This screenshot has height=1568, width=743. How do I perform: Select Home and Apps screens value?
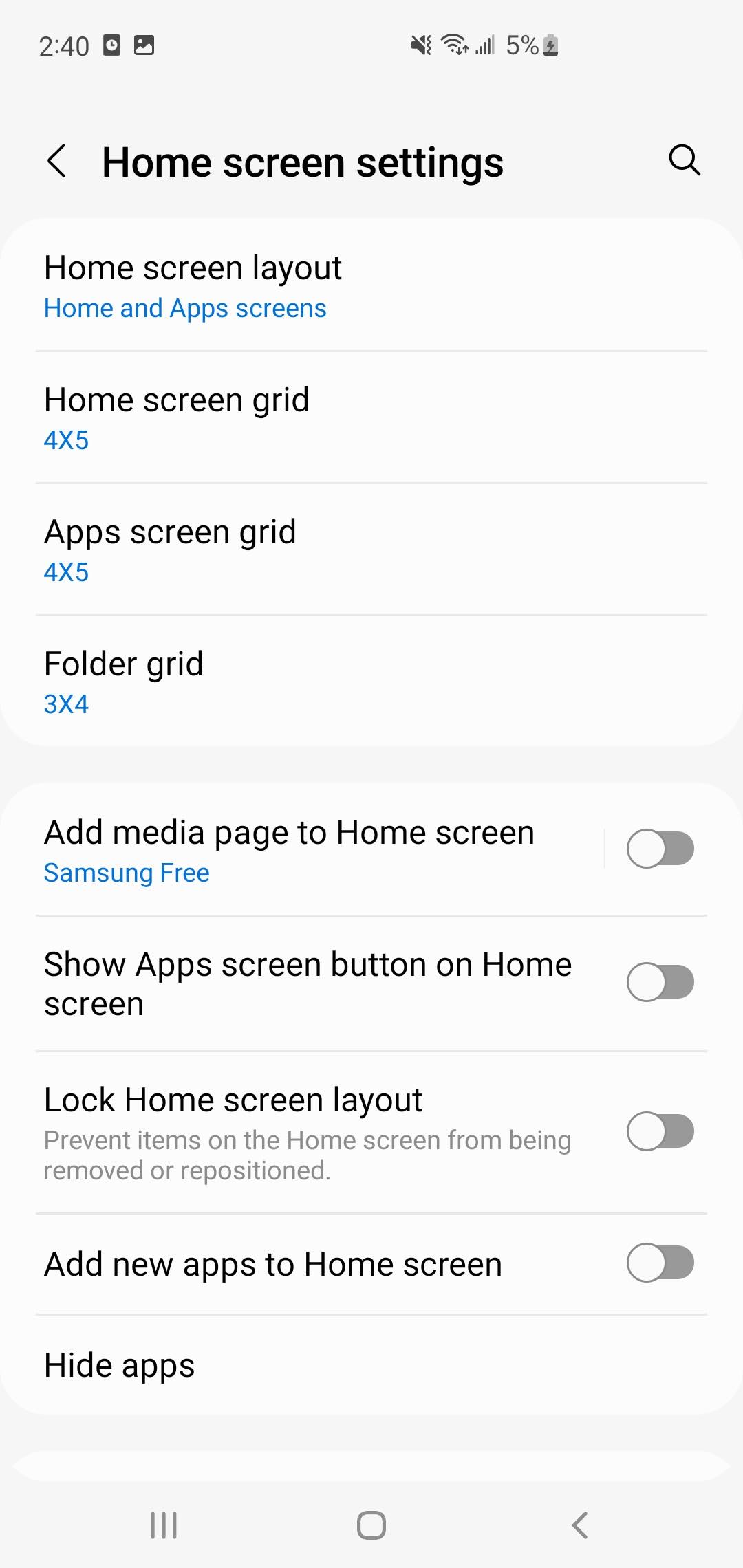click(184, 307)
